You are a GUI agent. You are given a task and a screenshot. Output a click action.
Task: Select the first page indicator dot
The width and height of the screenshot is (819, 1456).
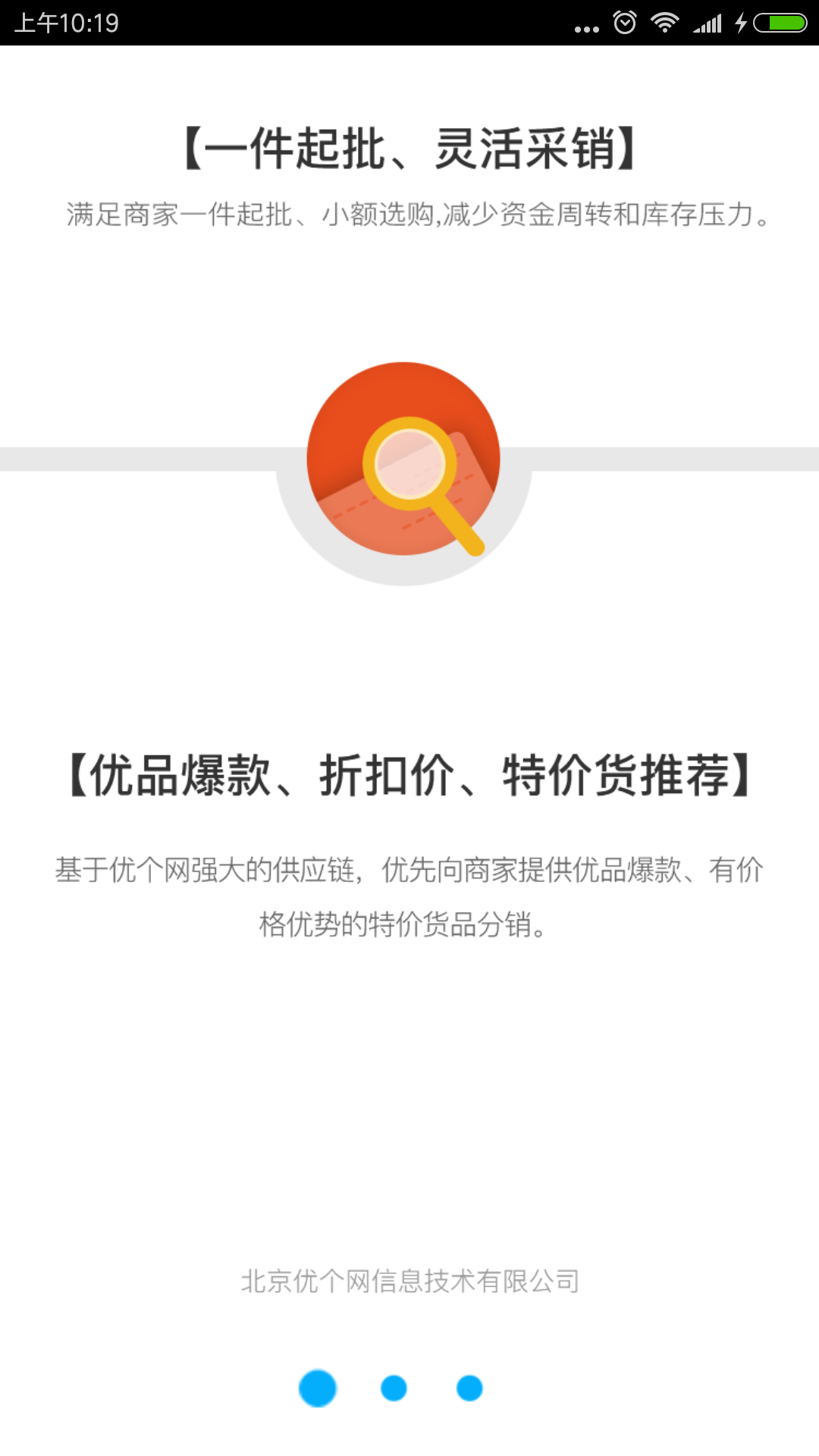318,1388
